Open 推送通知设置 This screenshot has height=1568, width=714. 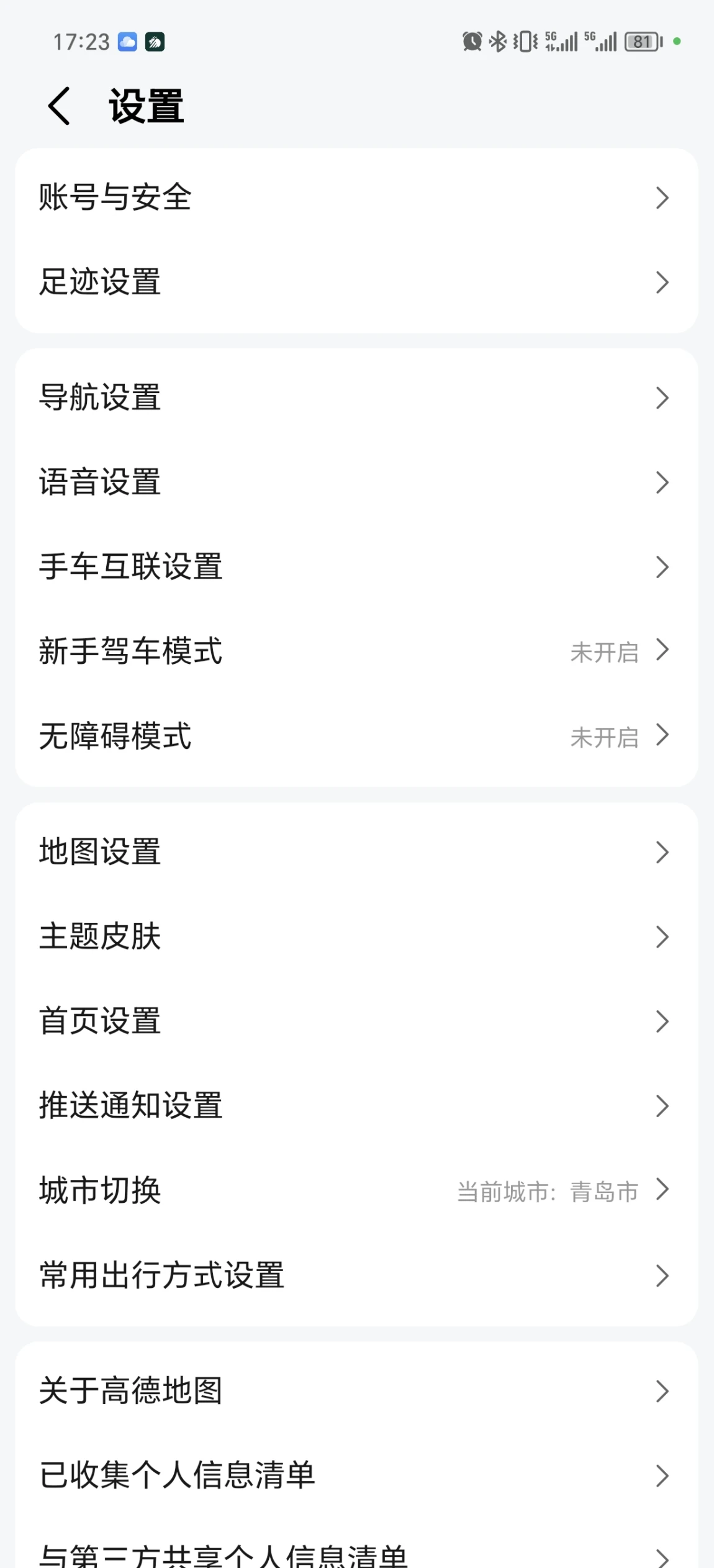coord(357,1106)
